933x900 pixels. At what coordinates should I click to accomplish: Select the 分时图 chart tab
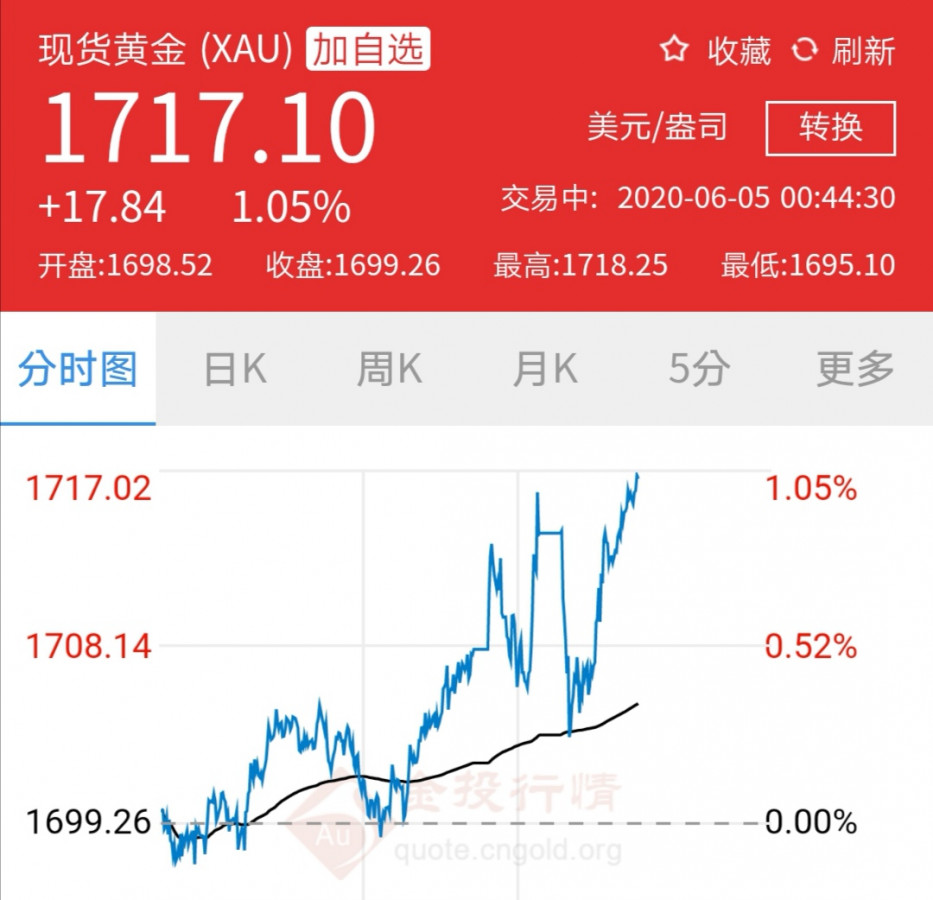tap(78, 370)
